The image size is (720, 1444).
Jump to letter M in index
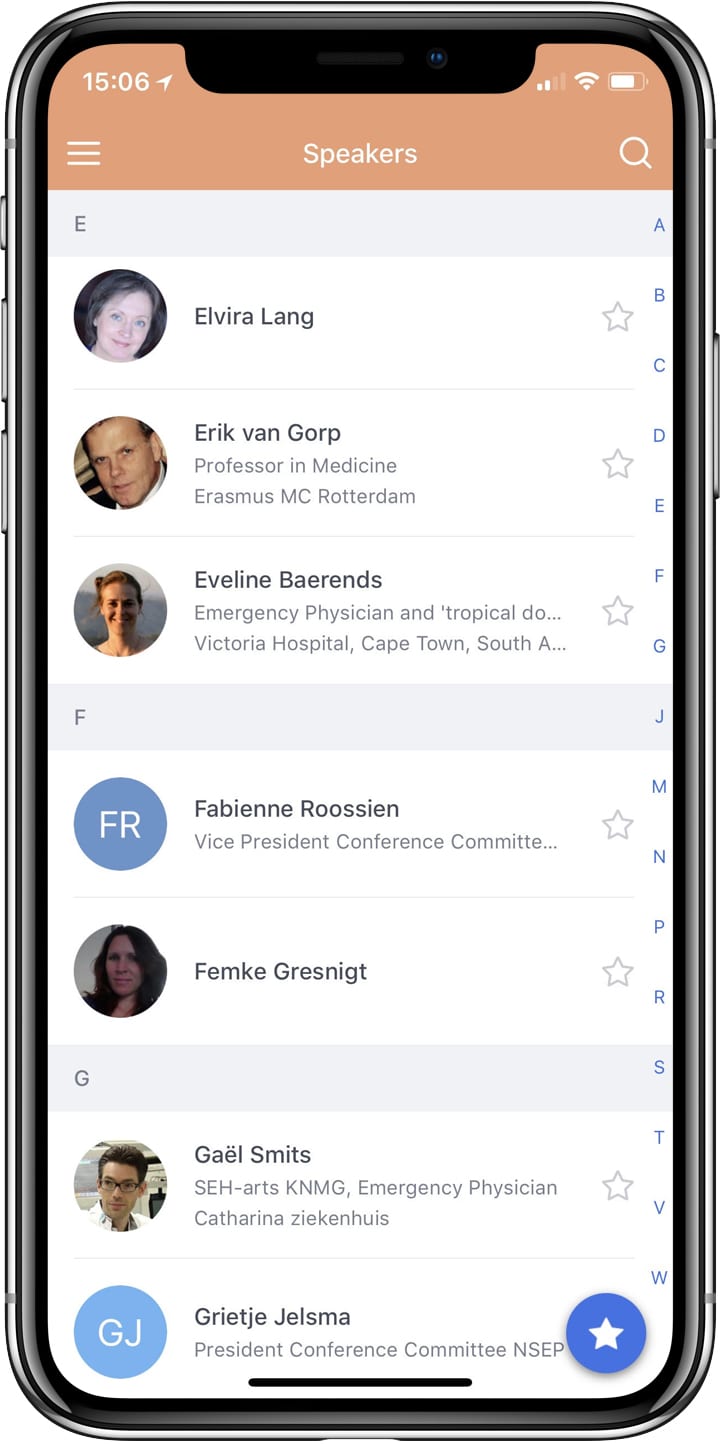[659, 787]
